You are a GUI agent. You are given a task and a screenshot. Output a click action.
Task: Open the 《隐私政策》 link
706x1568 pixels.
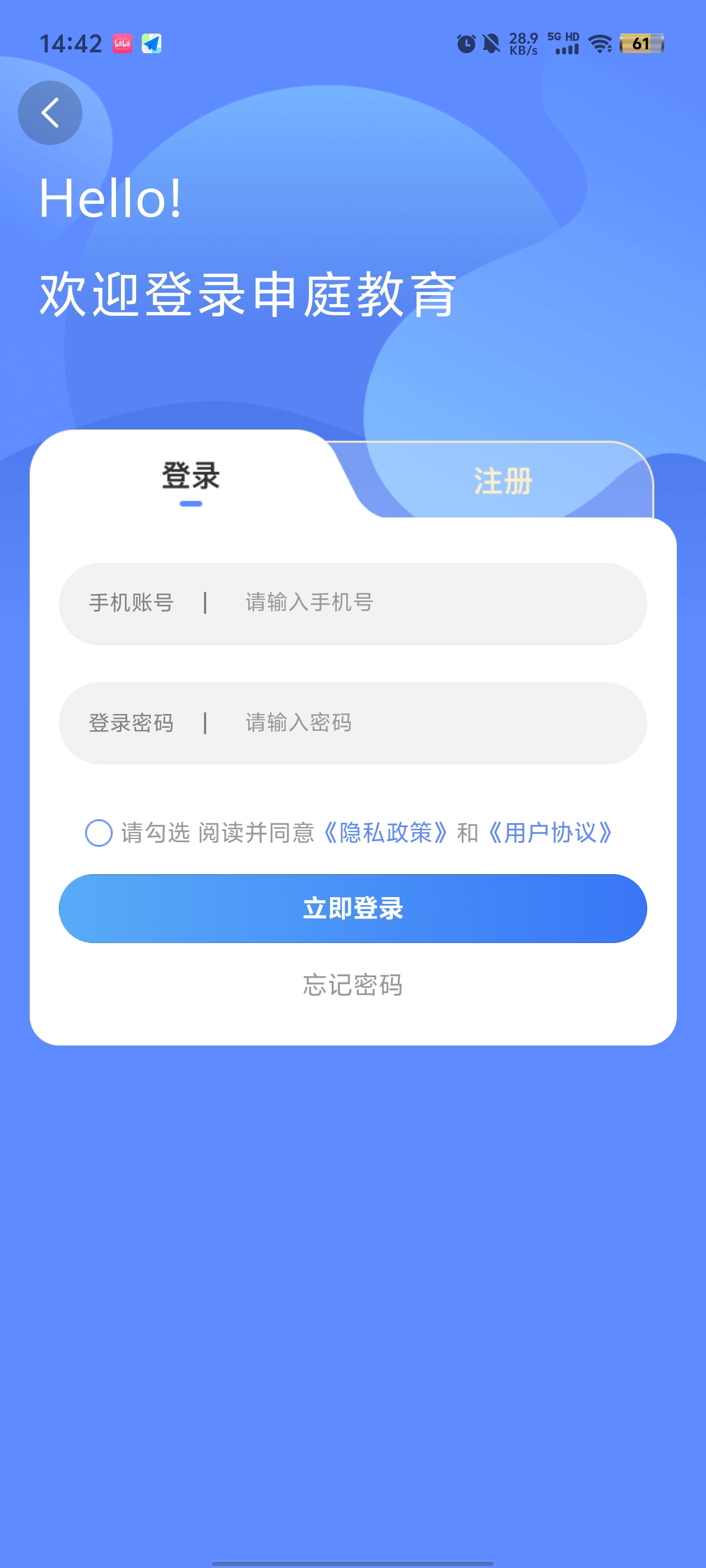coord(385,833)
